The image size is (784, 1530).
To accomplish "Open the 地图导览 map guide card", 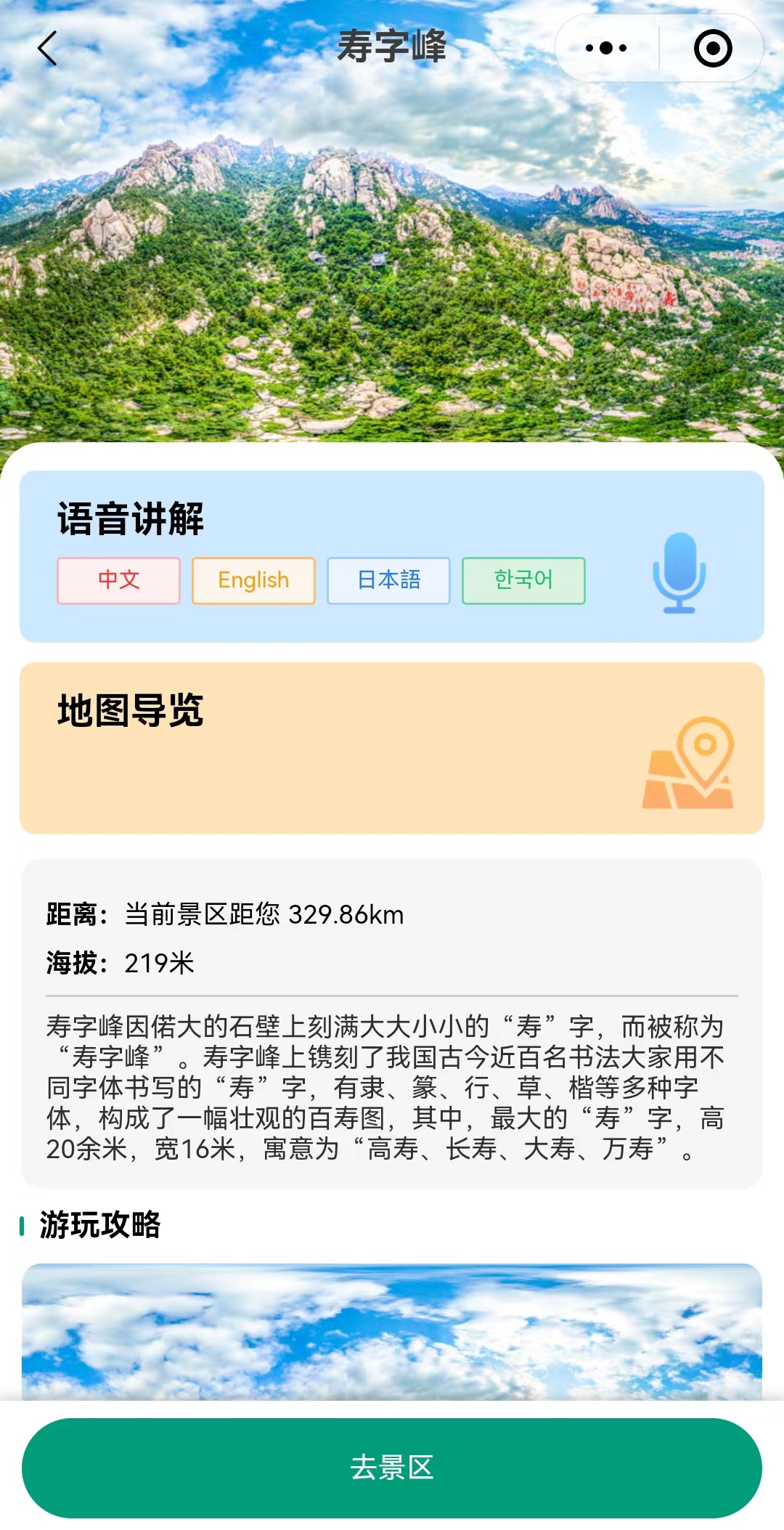I will pos(392,748).
